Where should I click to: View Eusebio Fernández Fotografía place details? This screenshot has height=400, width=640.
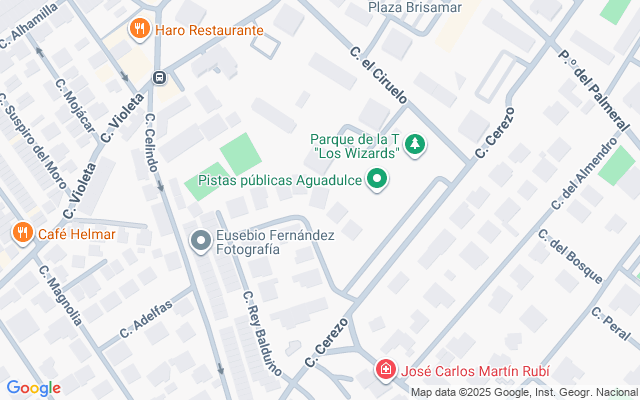pyautogui.click(x=200, y=240)
